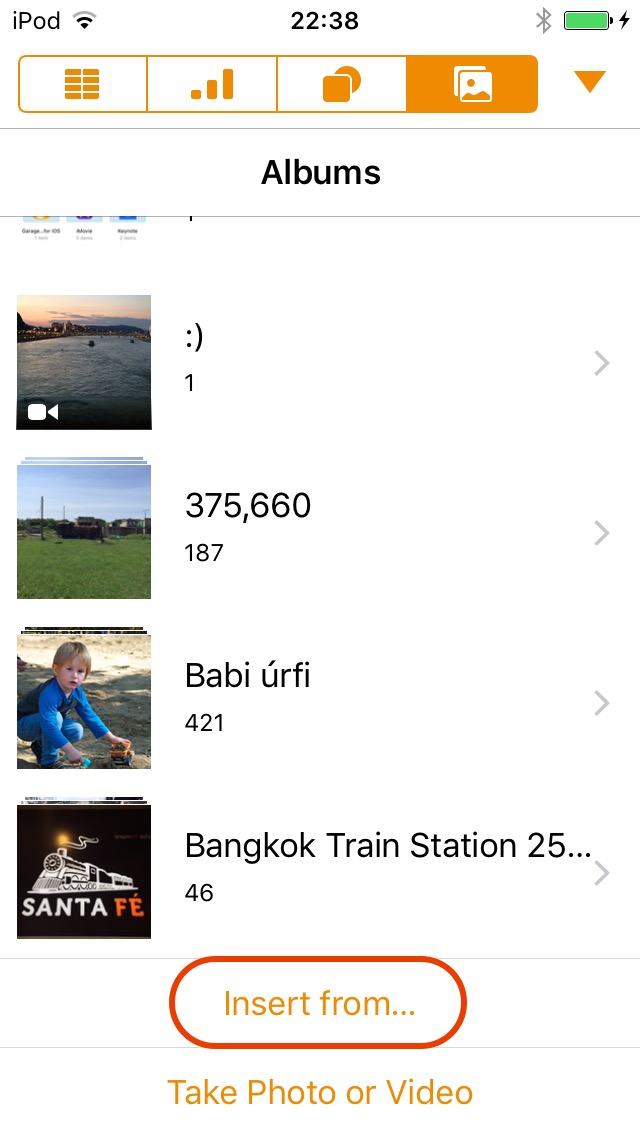Switch to the table tab
The width and height of the screenshot is (640, 1136).
(83, 84)
